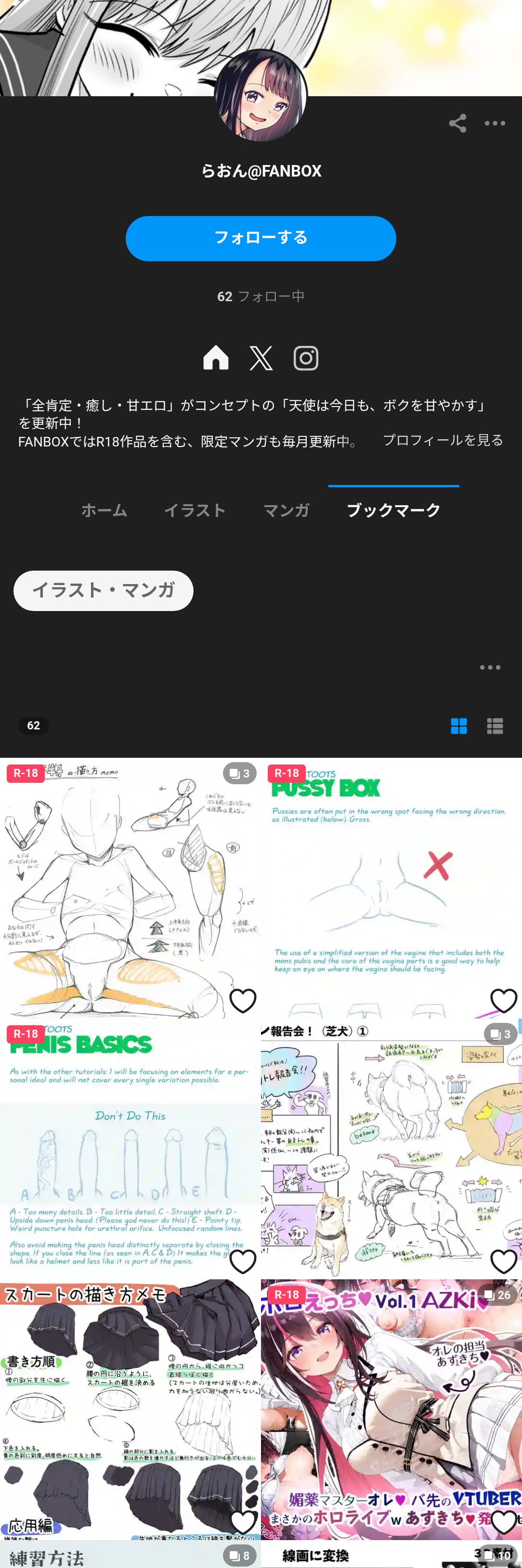522x1568 pixels.
Task: Switch to the ホーム tab
Action: [104, 510]
